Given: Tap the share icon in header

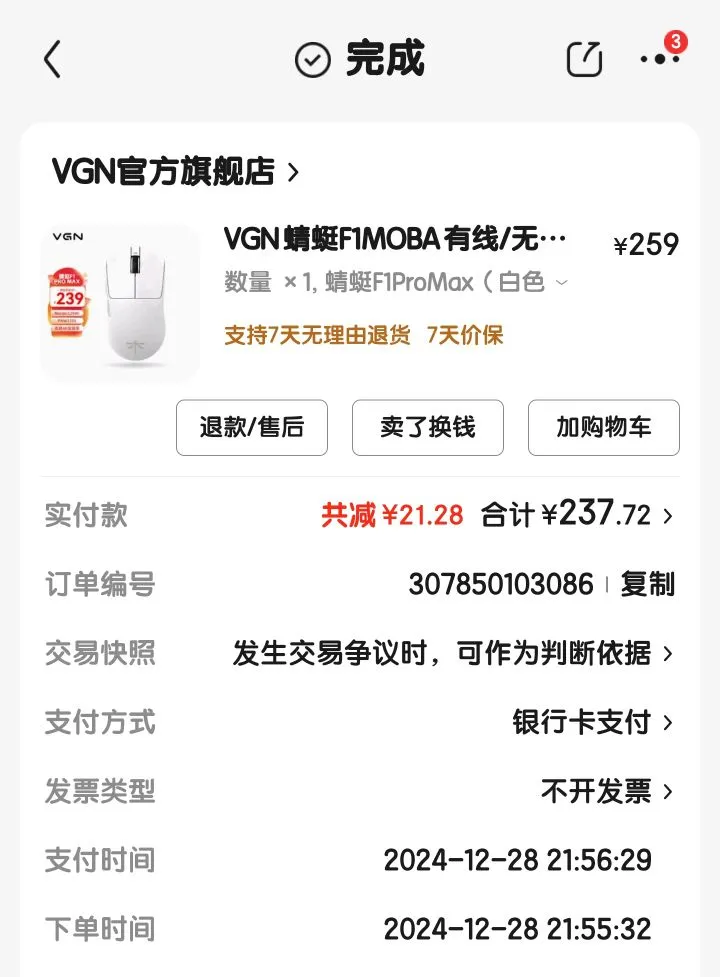Looking at the screenshot, I should coord(584,60).
